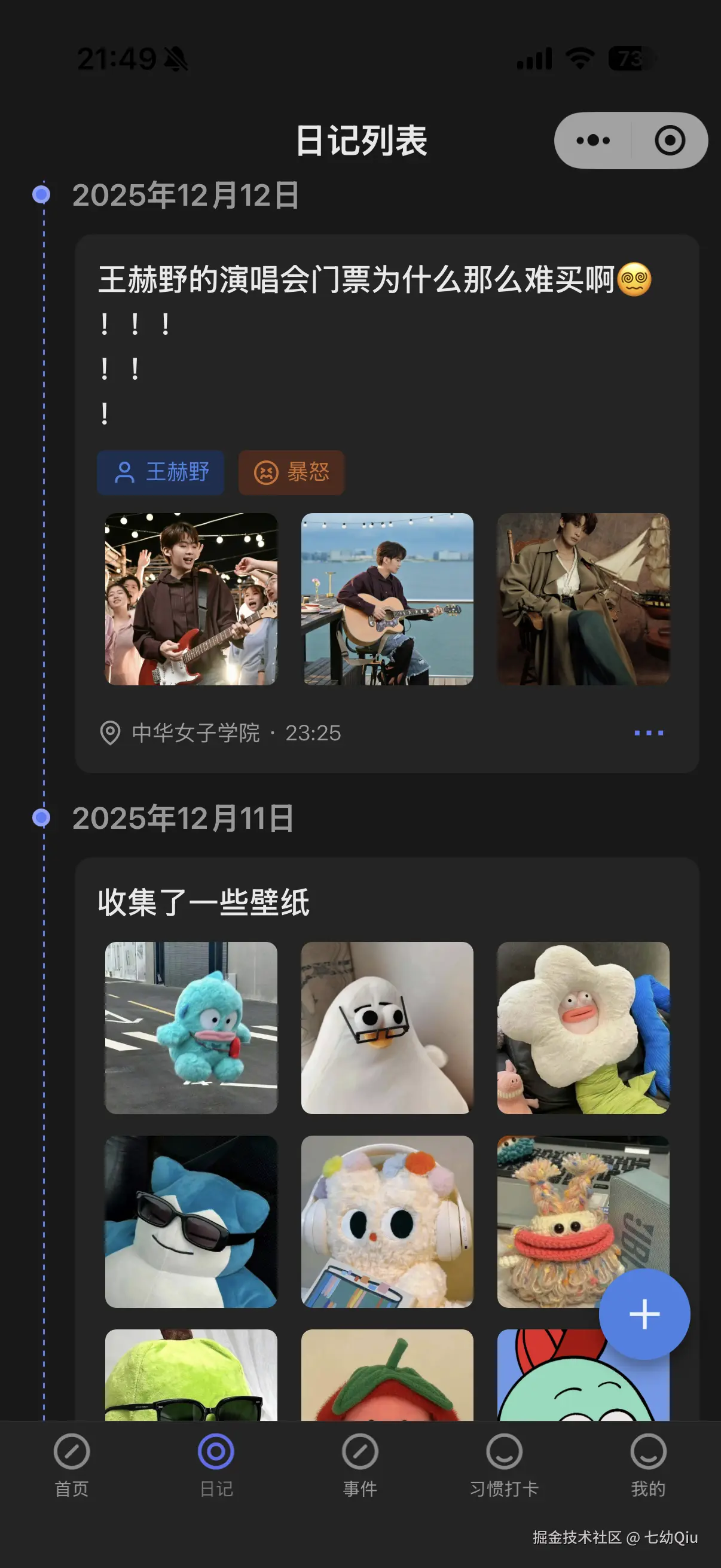Select the 暴怒 mood tag

click(x=291, y=472)
